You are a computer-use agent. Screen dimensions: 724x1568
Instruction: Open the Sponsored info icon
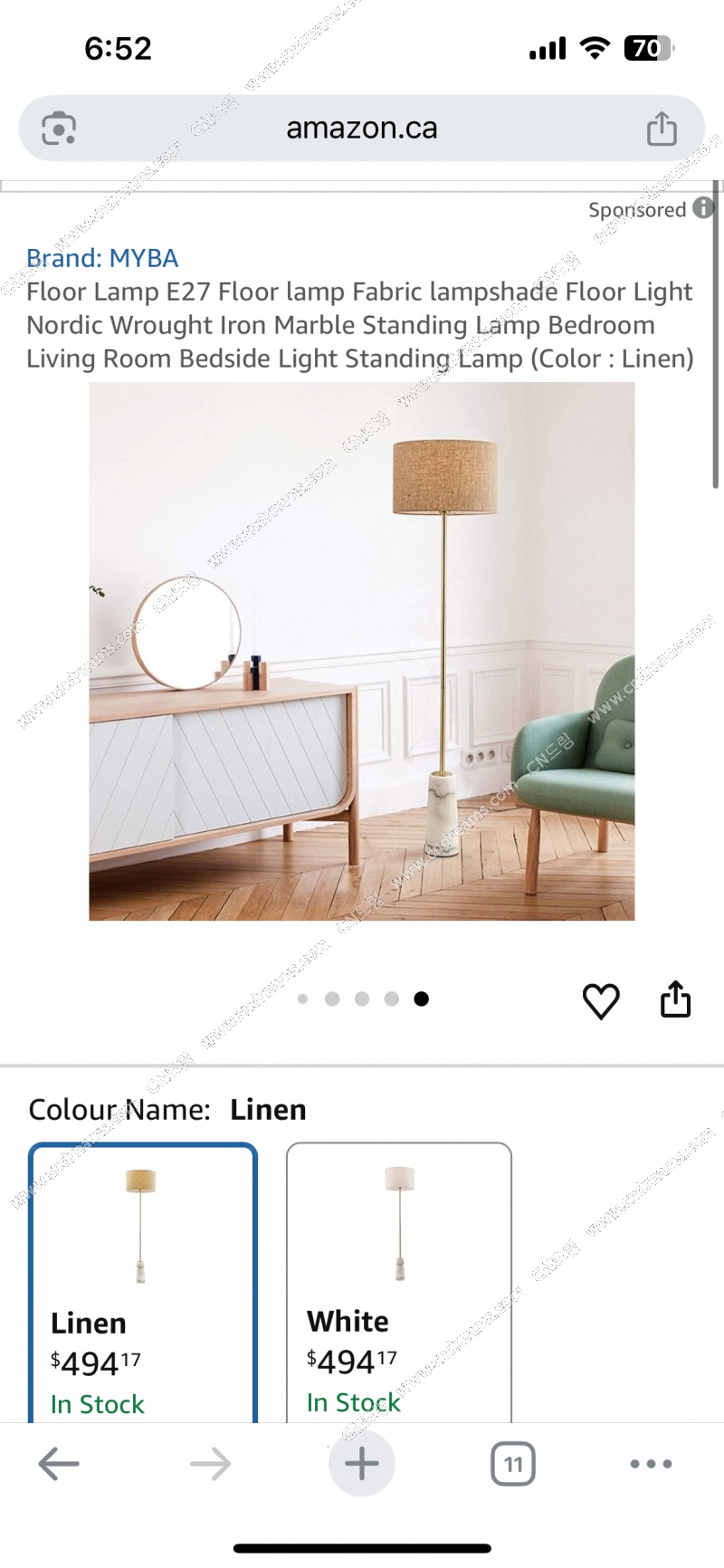703,208
